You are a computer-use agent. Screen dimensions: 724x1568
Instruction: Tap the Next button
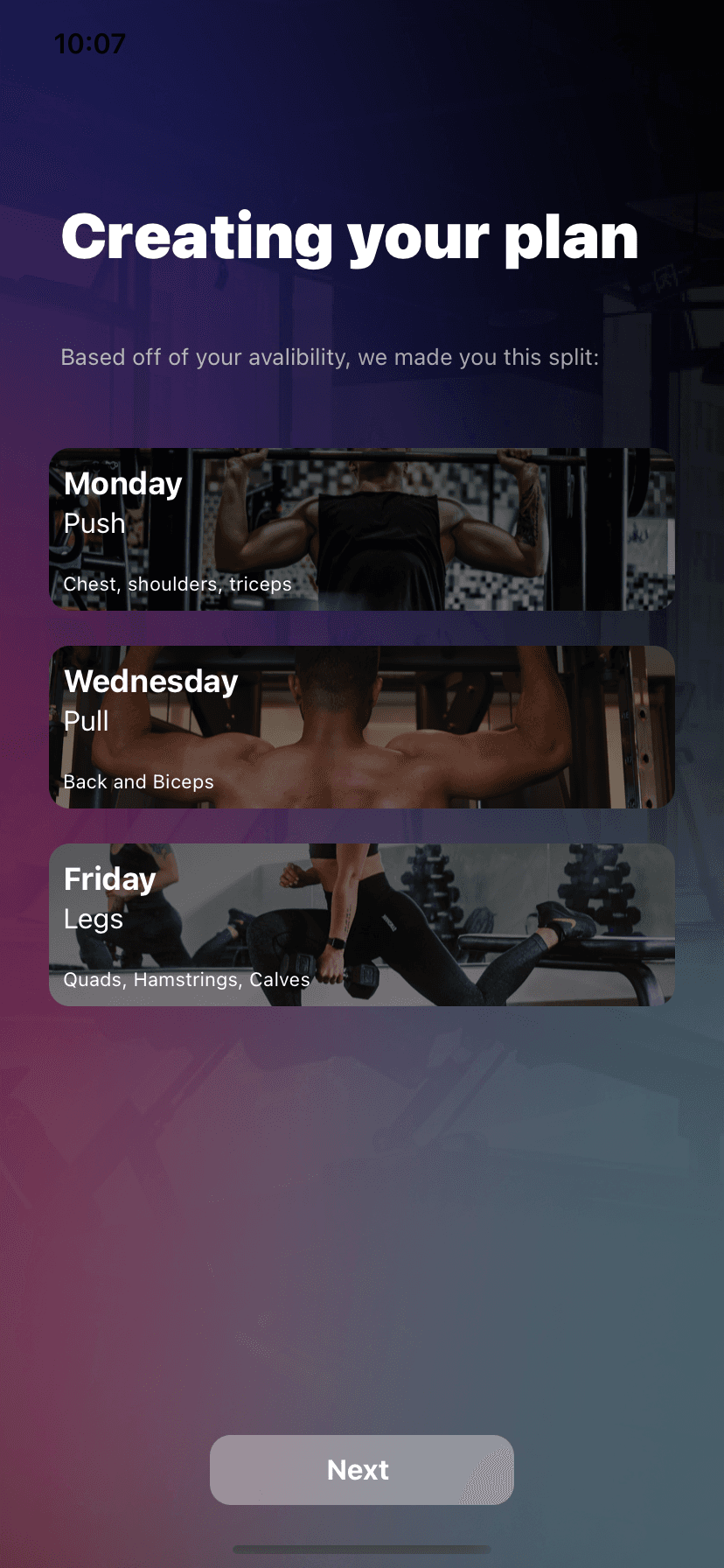[361, 1469]
